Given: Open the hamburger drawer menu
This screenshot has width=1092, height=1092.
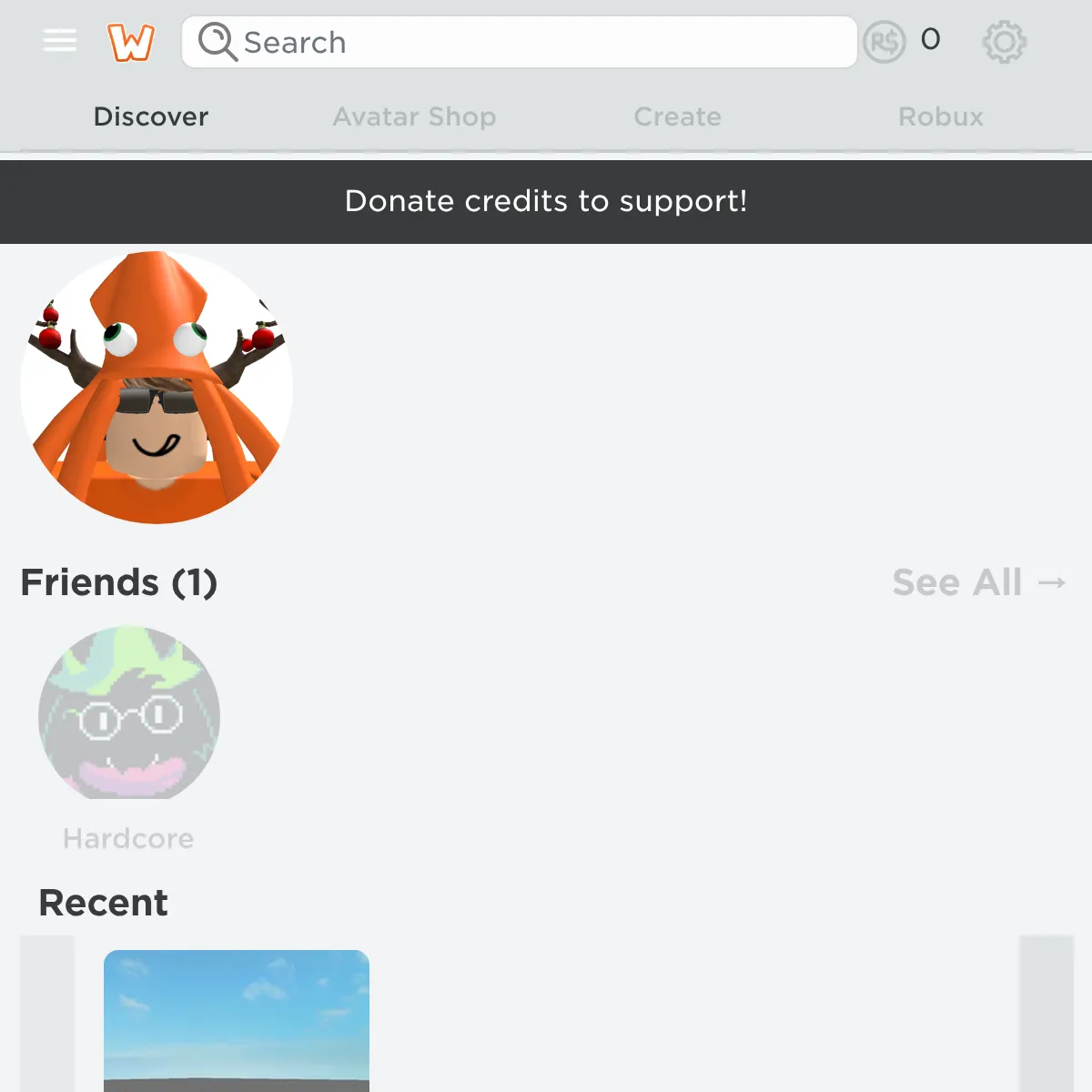Looking at the screenshot, I should point(60,41).
